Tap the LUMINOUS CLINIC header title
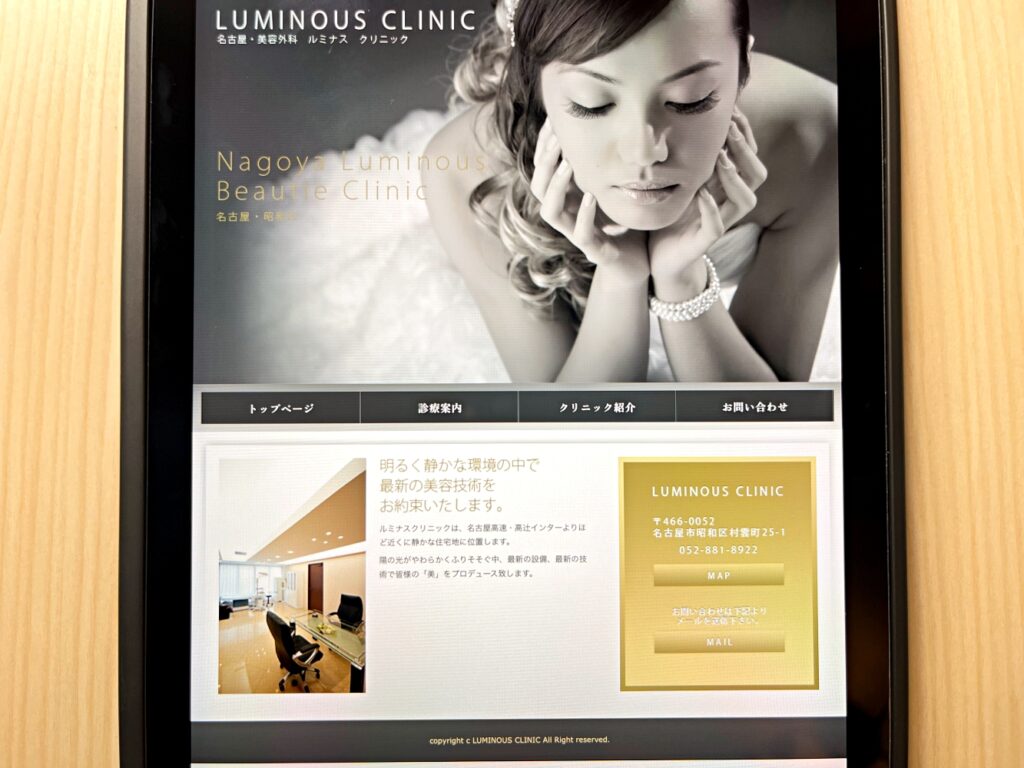 [x=346, y=20]
